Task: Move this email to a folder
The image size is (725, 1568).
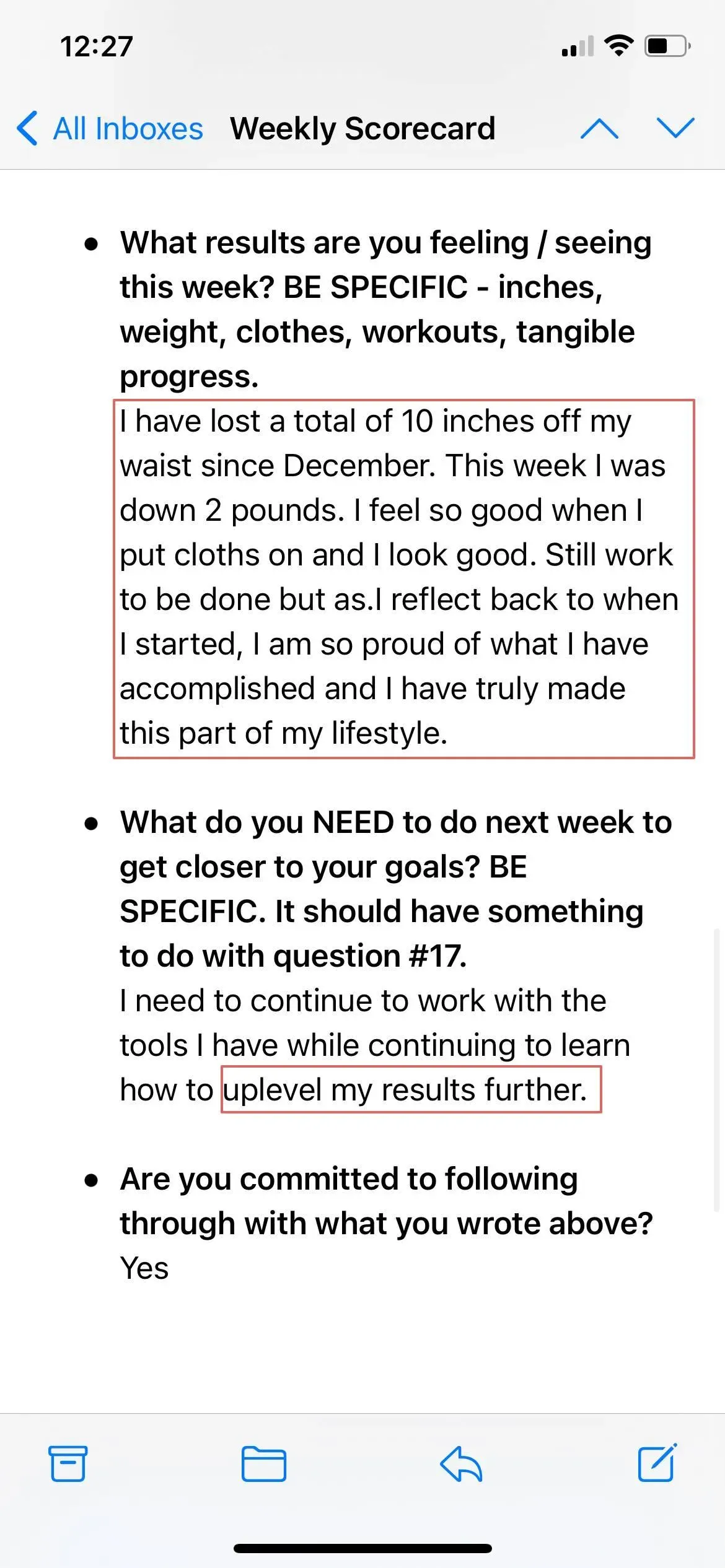Action: point(264,1464)
